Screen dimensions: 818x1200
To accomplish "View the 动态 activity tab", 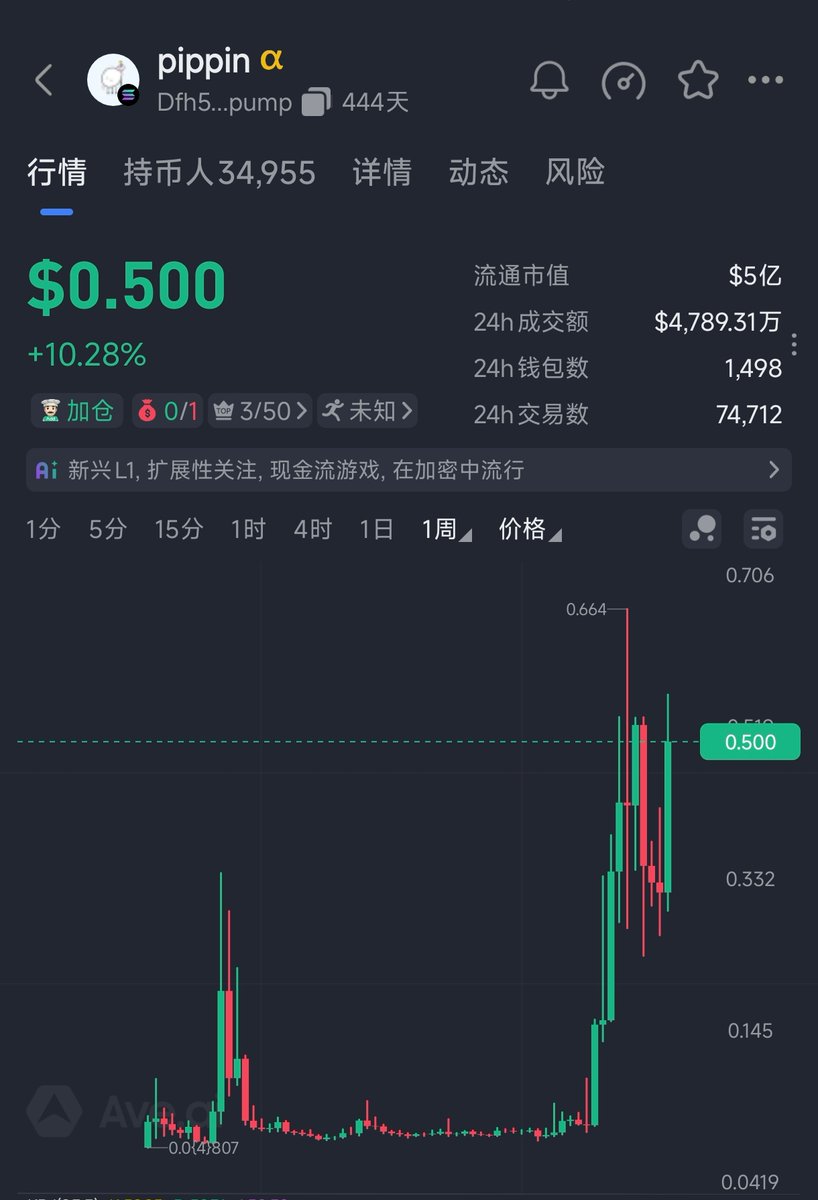I will (478, 172).
